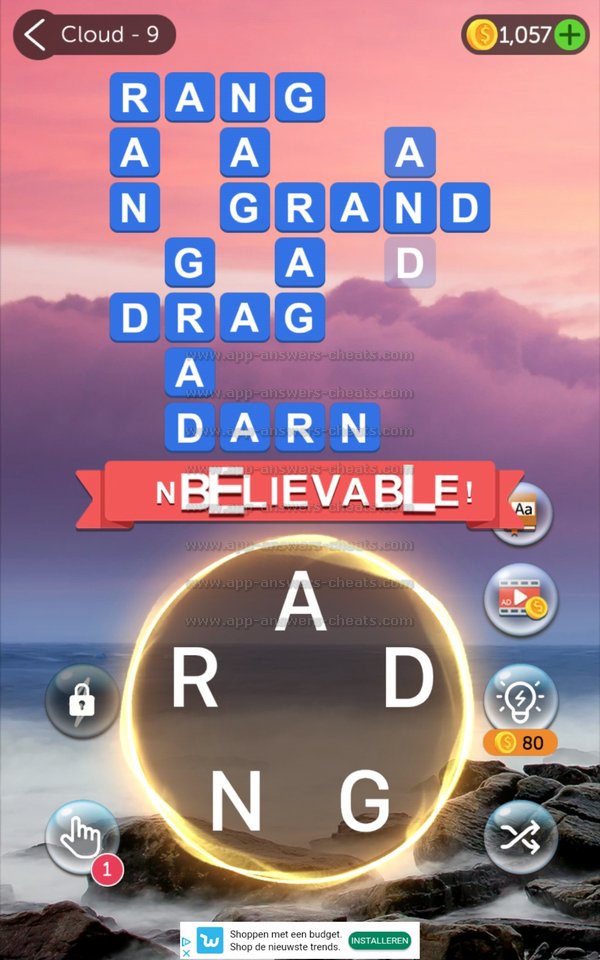This screenshot has height=960, width=600.
Task: Go back from Cloud - 9 level
Action: pos(36,35)
